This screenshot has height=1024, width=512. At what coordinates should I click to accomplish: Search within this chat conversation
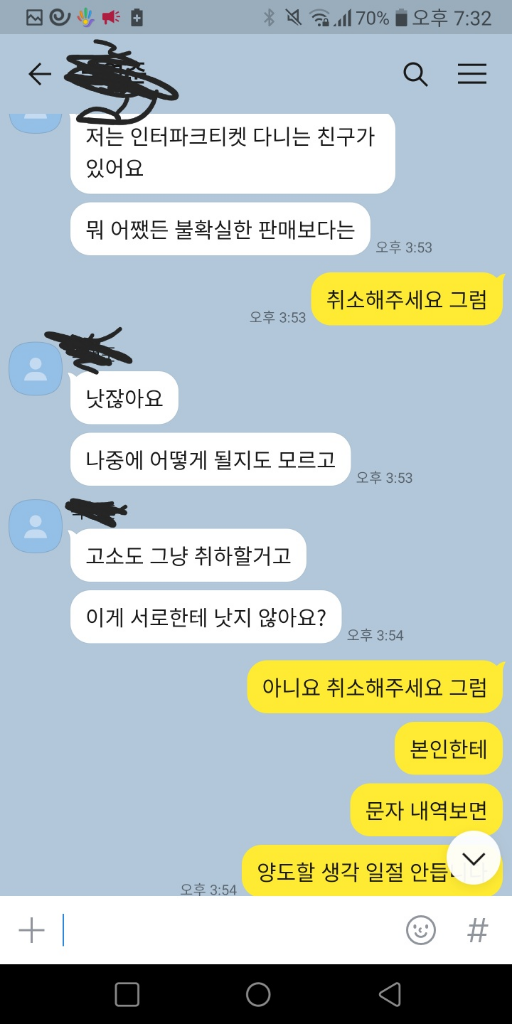pos(415,74)
